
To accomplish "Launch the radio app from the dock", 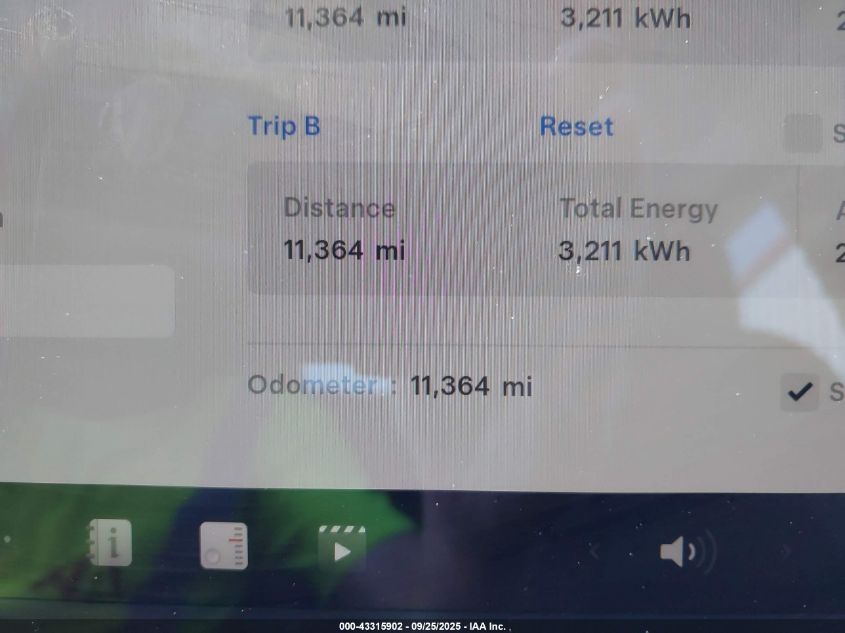I will (x=223, y=546).
